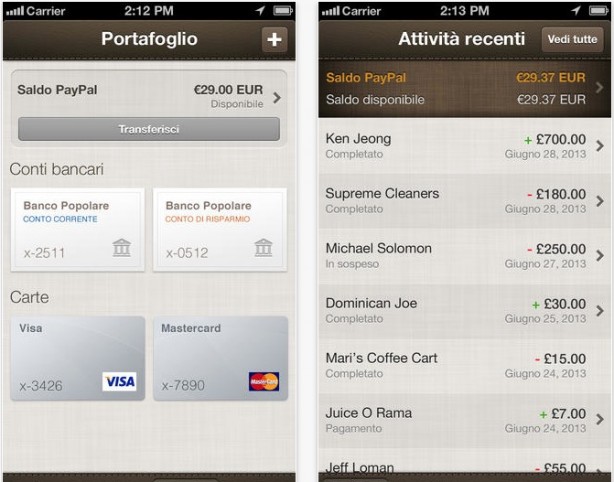Open Banco Popolare conto di risparmio x-0512
Image resolution: width=614 pixels, height=482 pixels.
pyautogui.click(x=219, y=229)
